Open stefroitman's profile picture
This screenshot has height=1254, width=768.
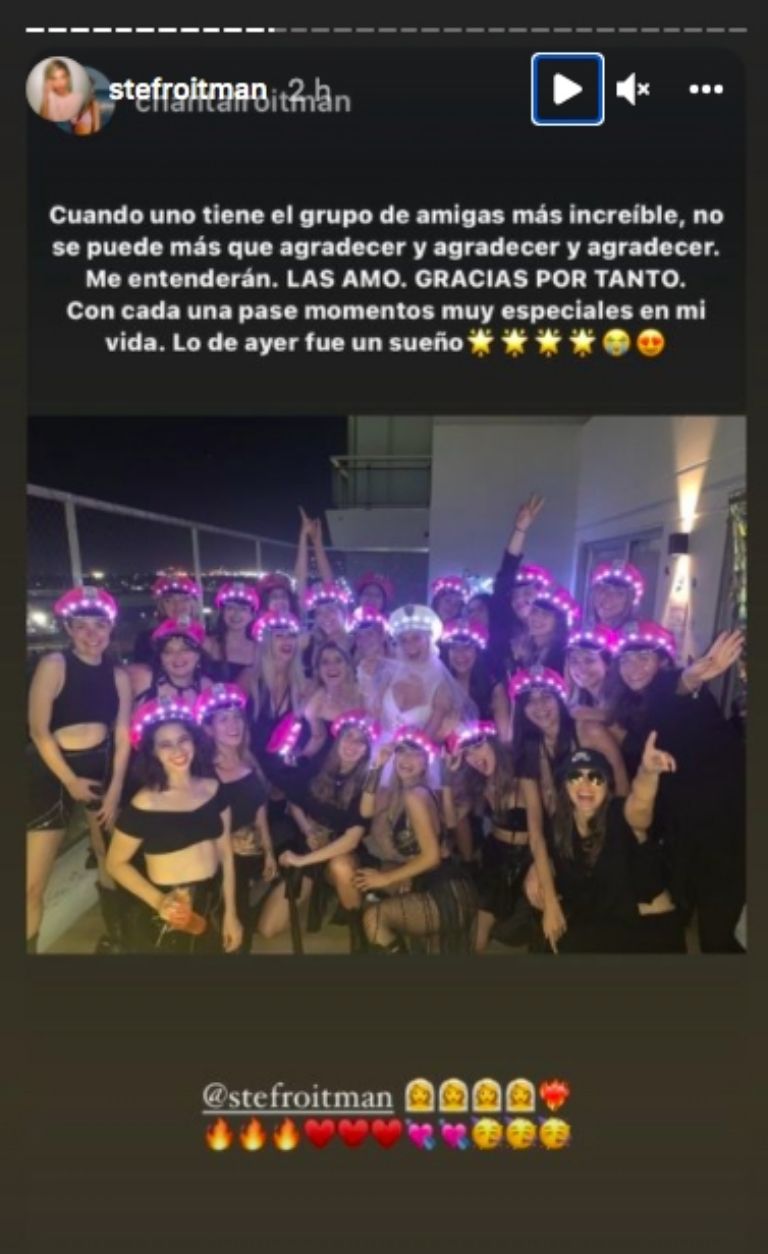pyautogui.click(x=58, y=88)
